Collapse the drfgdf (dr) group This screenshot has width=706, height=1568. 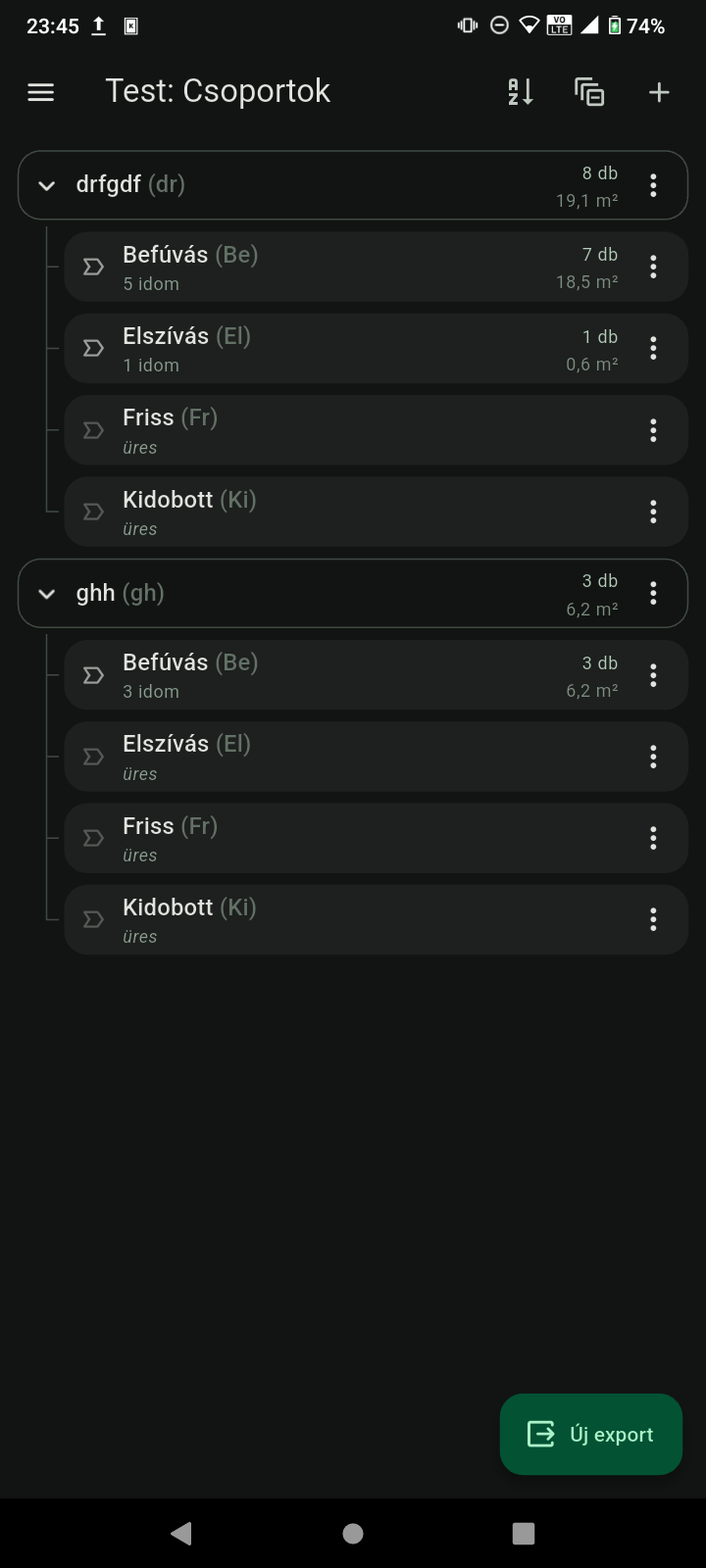tap(46, 185)
